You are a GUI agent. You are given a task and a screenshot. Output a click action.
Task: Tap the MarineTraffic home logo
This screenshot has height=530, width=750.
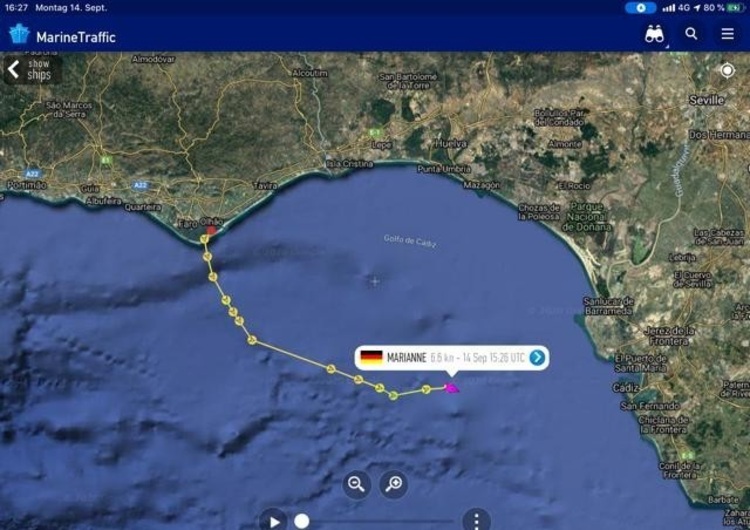[62, 36]
